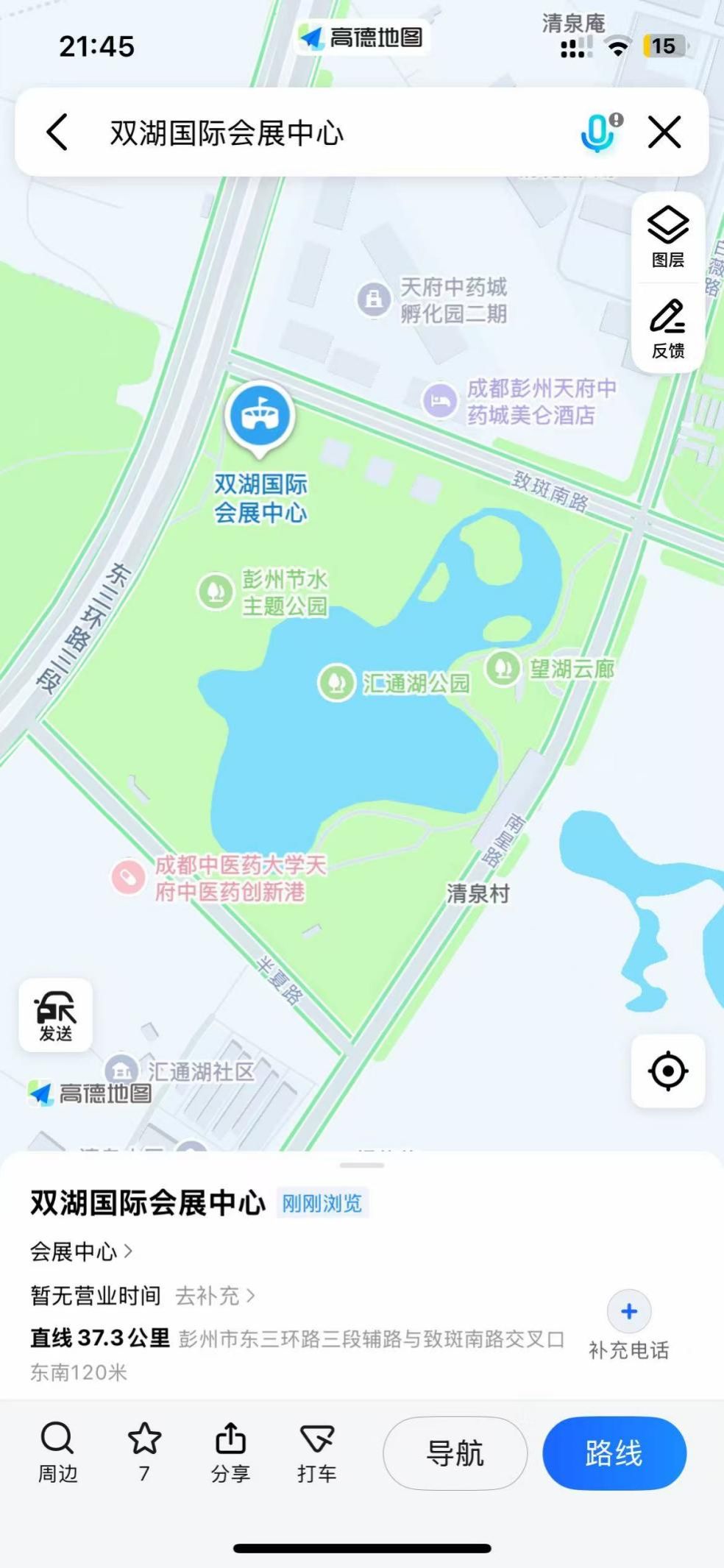
Task: Open the 成都彭州天府中药城美仑酒店 hotel marker
Action: pos(440,401)
